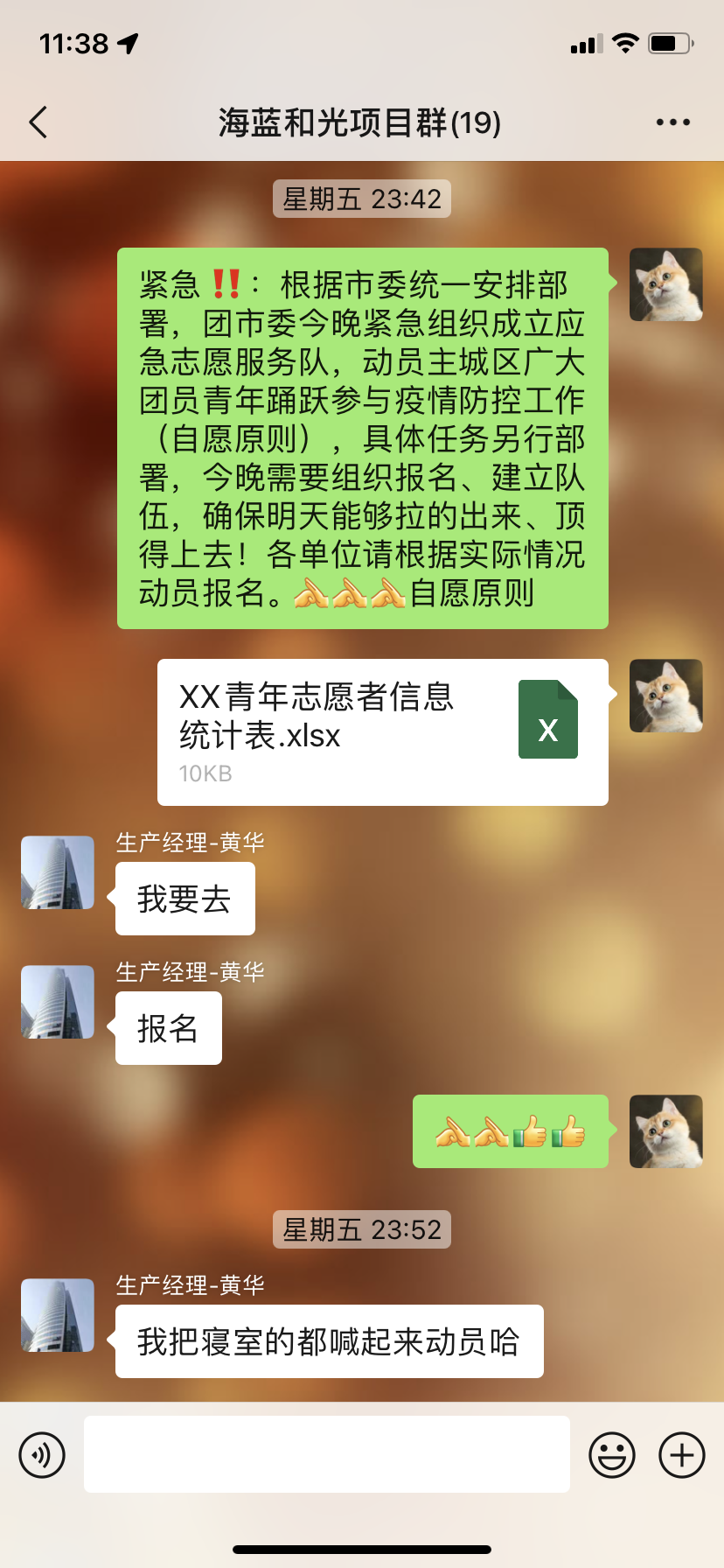Tap the cat avatar beside the 紧急 message
The height and width of the screenshot is (1568, 724).
665,284
